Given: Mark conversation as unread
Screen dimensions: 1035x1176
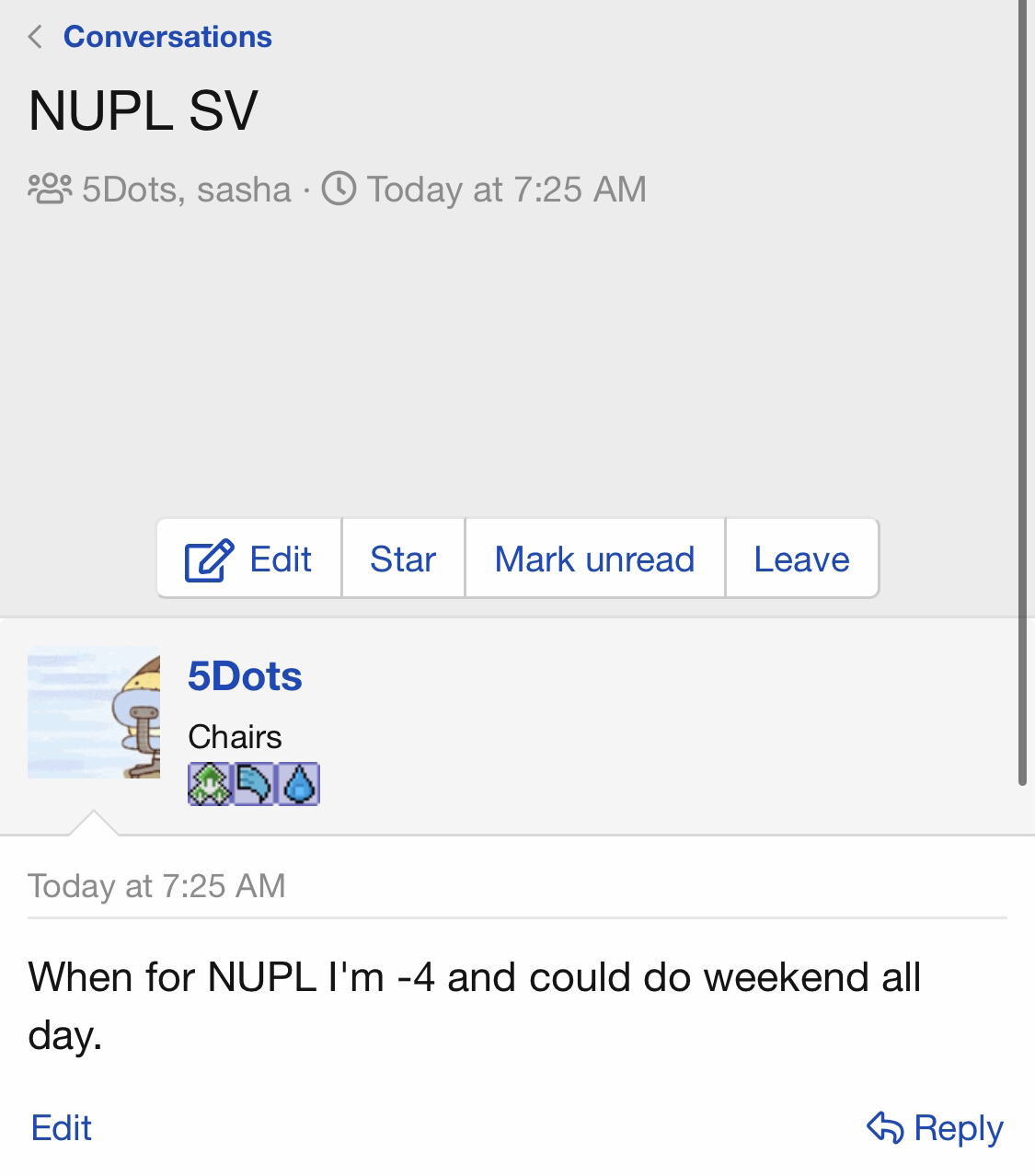Looking at the screenshot, I should tap(594, 559).
